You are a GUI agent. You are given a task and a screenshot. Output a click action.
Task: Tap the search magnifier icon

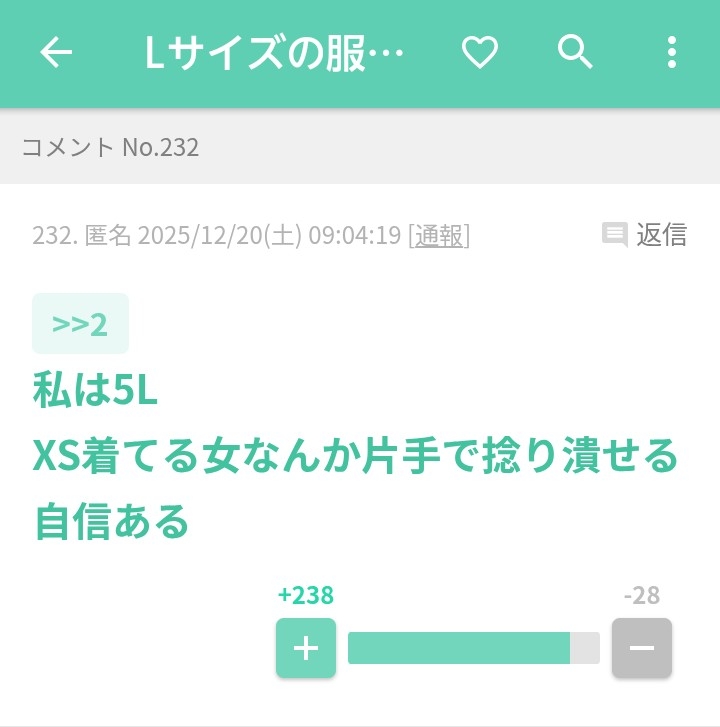[574, 54]
